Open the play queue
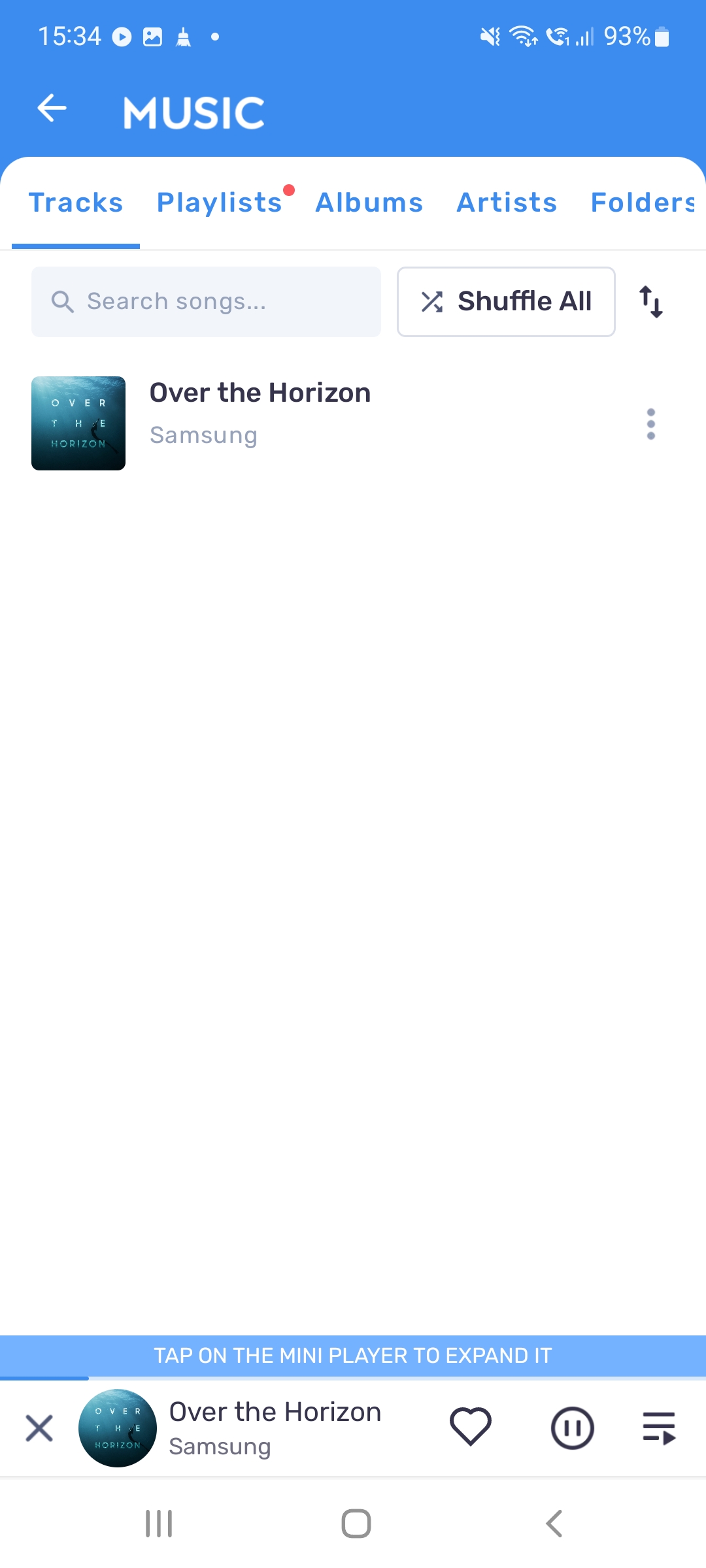Screen dimensions: 706x1568 pyautogui.click(x=659, y=1428)
